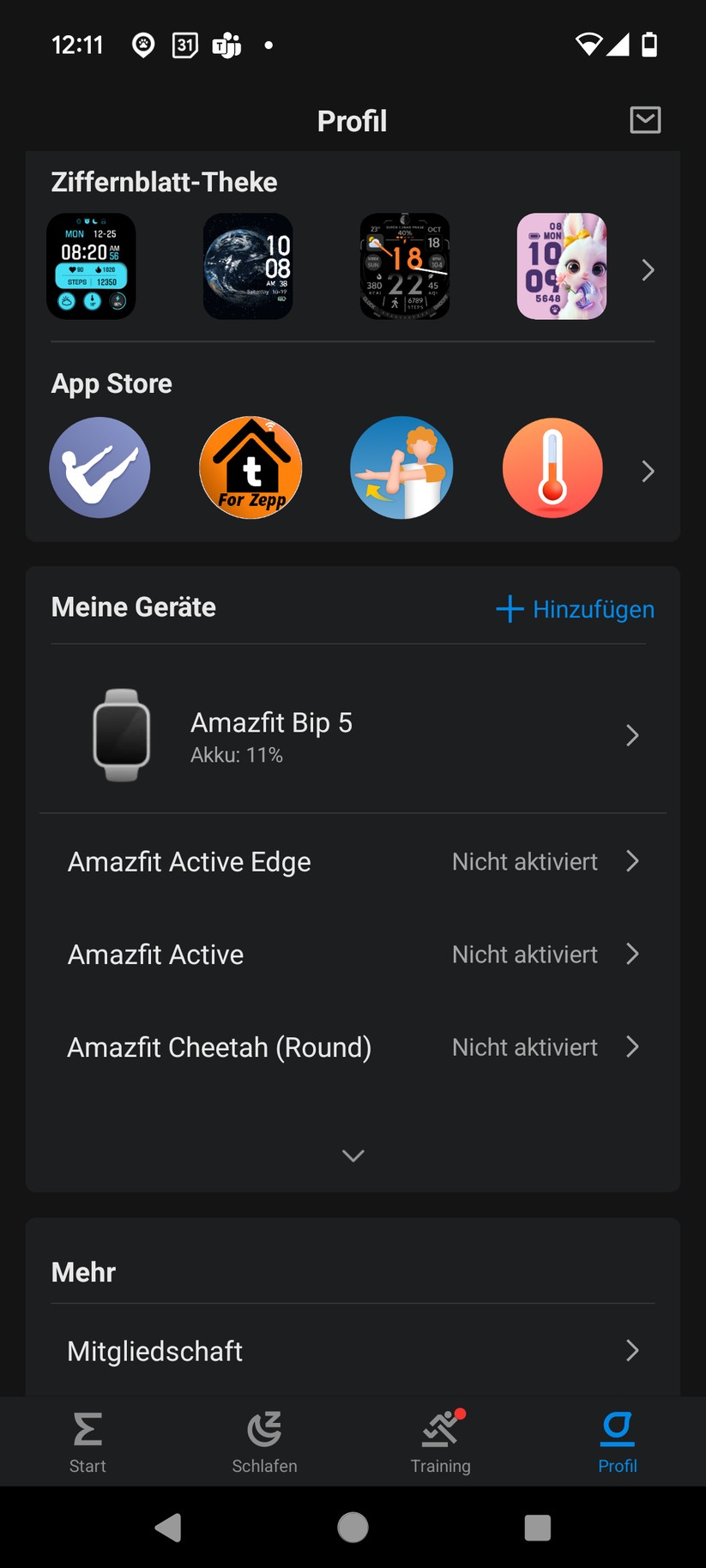Tap Hinzufügen to add a device

pos(576,609)
